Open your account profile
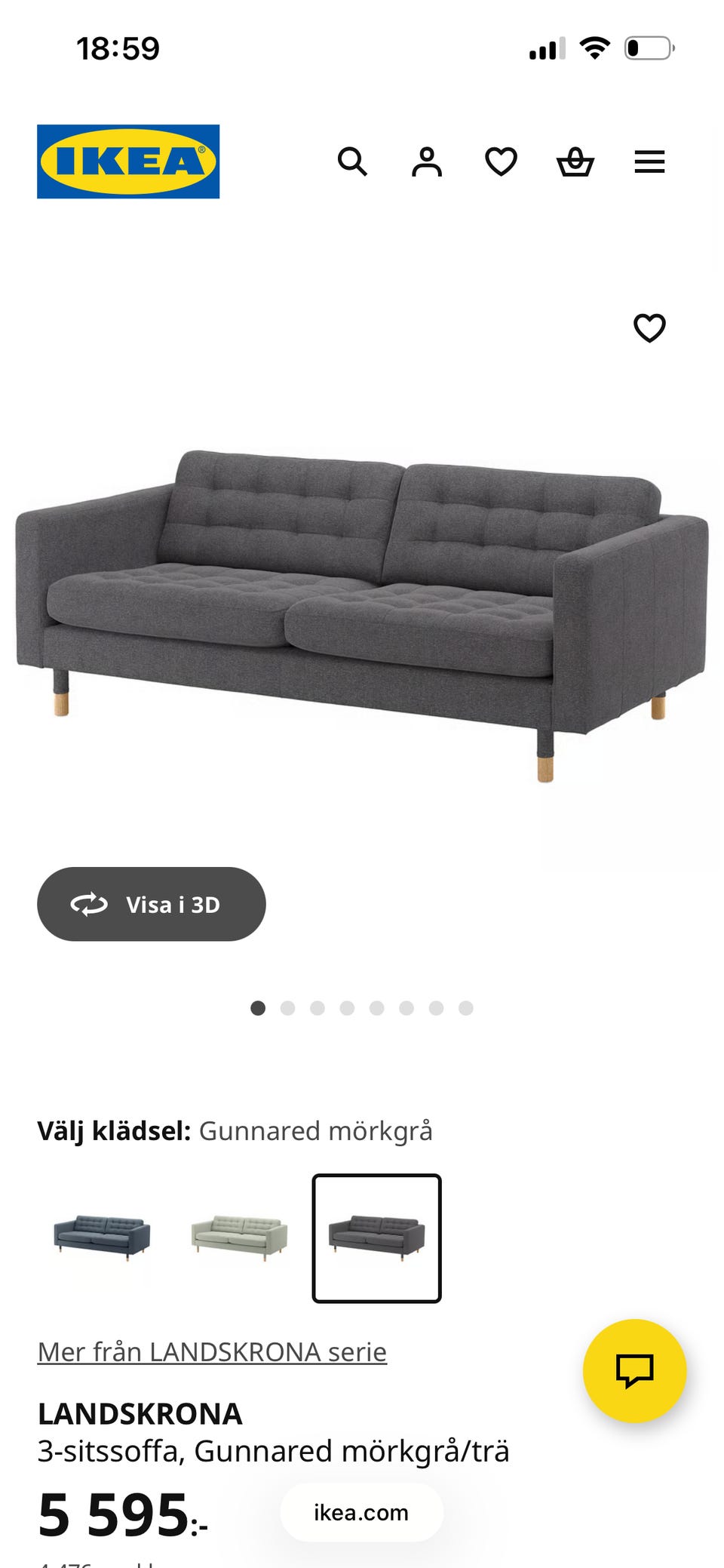 [427, 161]
